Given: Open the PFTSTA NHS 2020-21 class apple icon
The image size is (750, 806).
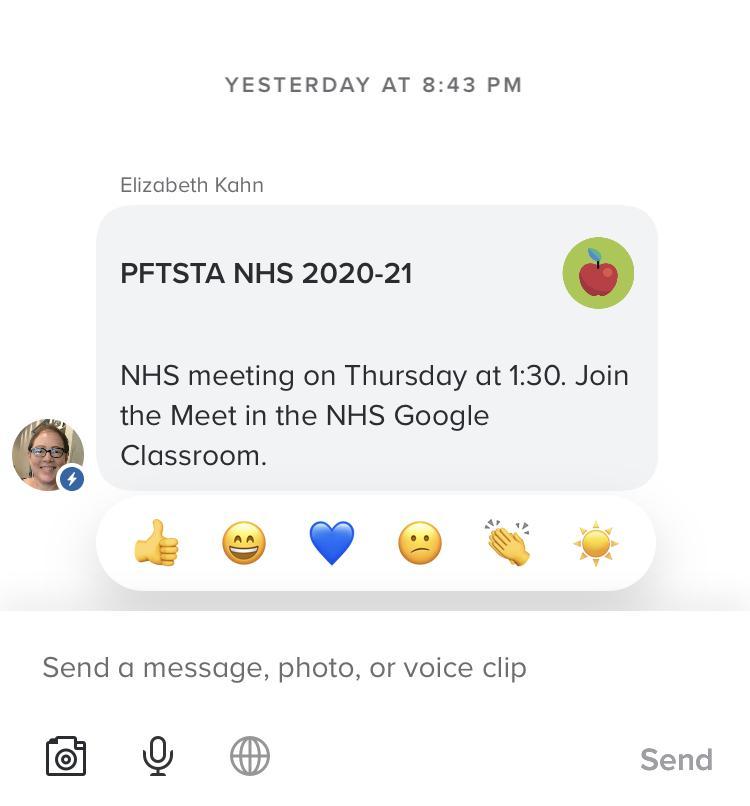Looking at the screenshot, I should [x=598, y=273].
